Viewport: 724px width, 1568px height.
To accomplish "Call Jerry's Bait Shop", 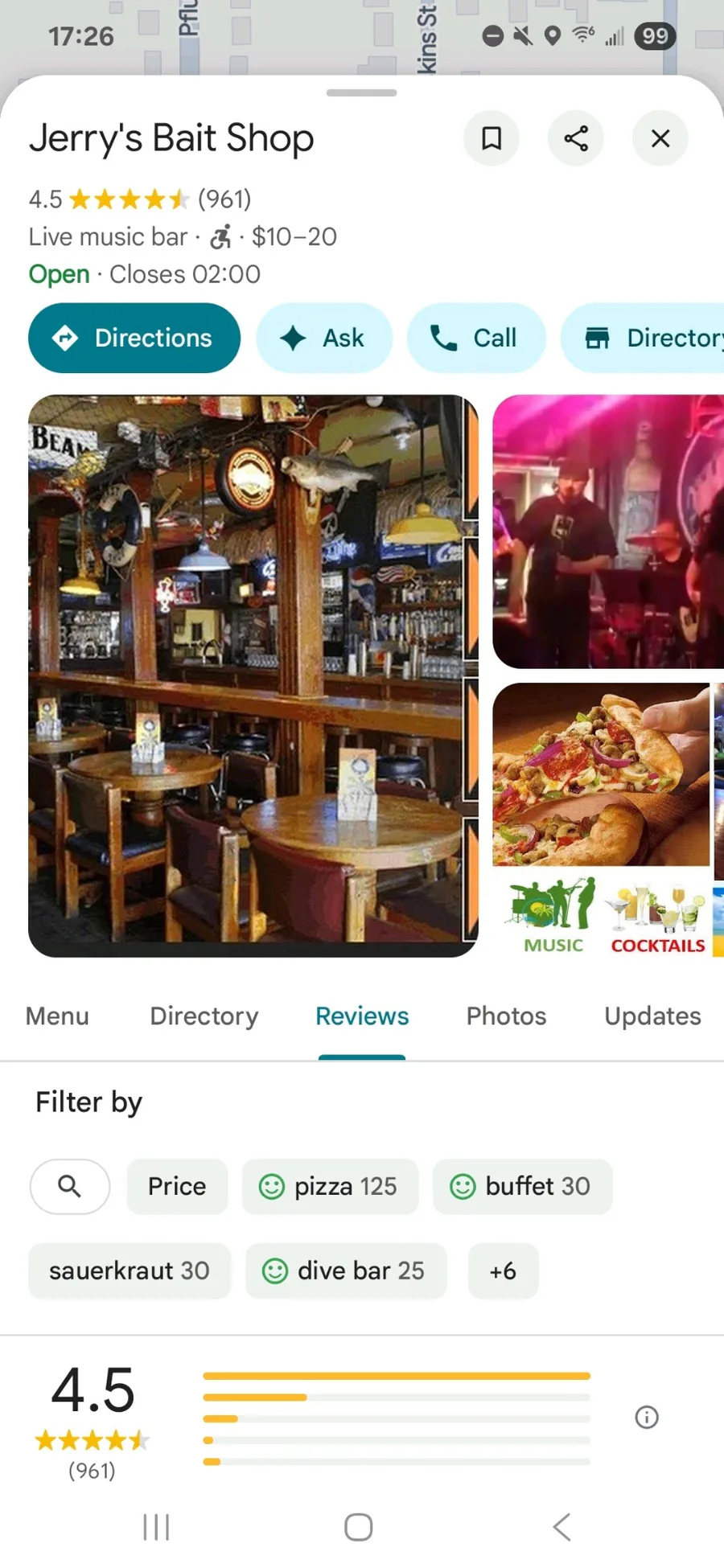I will coord(476,338).
